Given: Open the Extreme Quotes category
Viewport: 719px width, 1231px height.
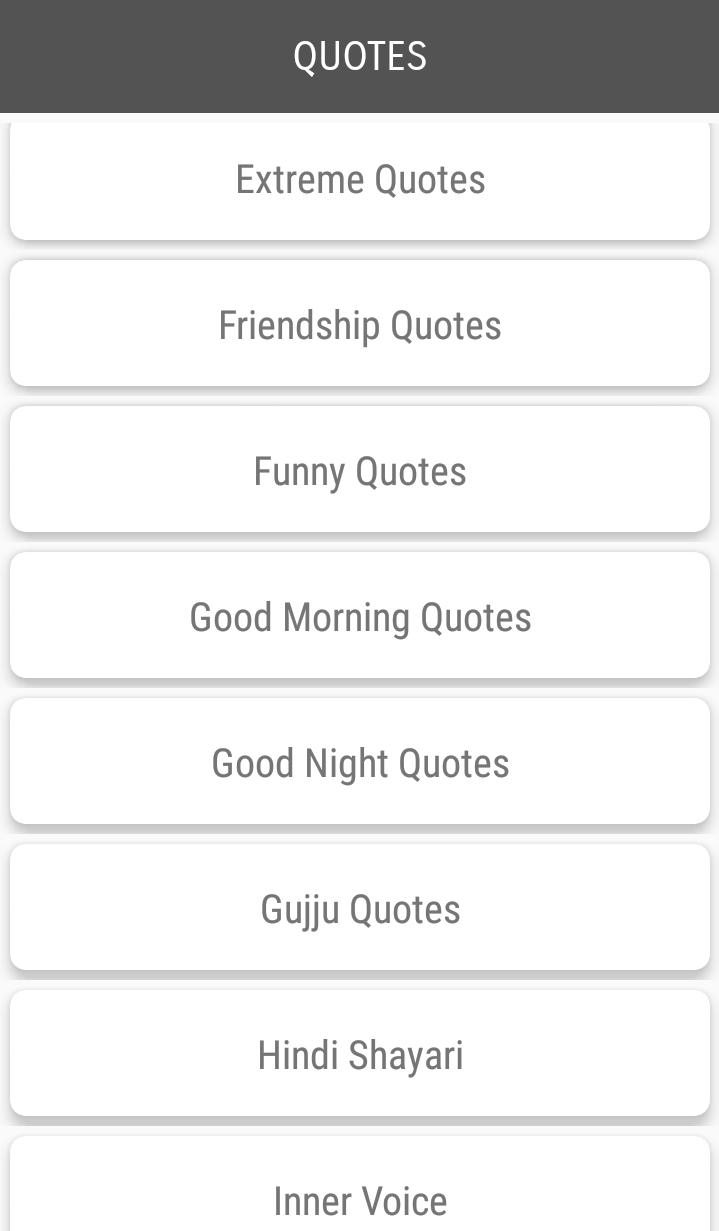Looking at the screenshot, I should coord(360,180).
